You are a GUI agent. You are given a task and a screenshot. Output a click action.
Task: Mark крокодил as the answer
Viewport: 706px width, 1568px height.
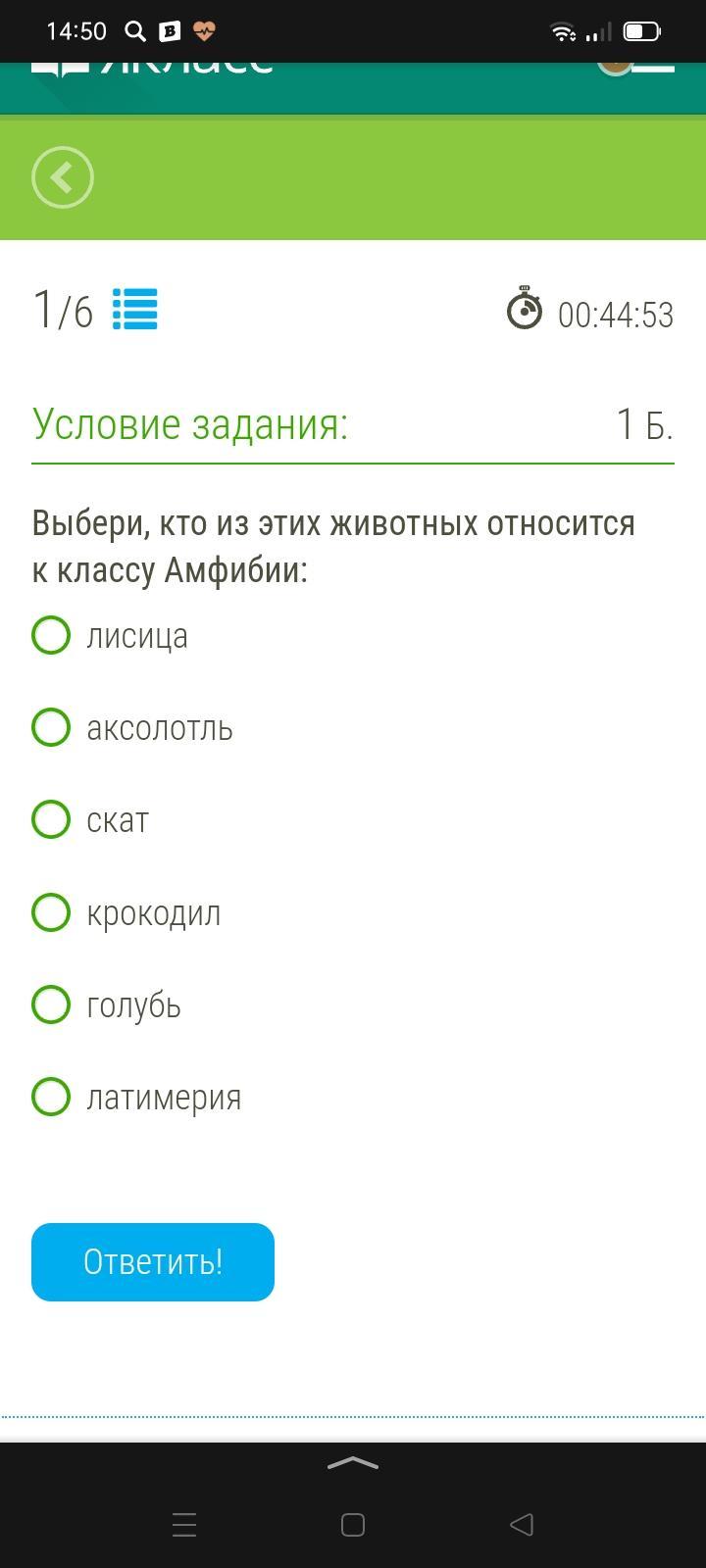click(x=51, y=912)
